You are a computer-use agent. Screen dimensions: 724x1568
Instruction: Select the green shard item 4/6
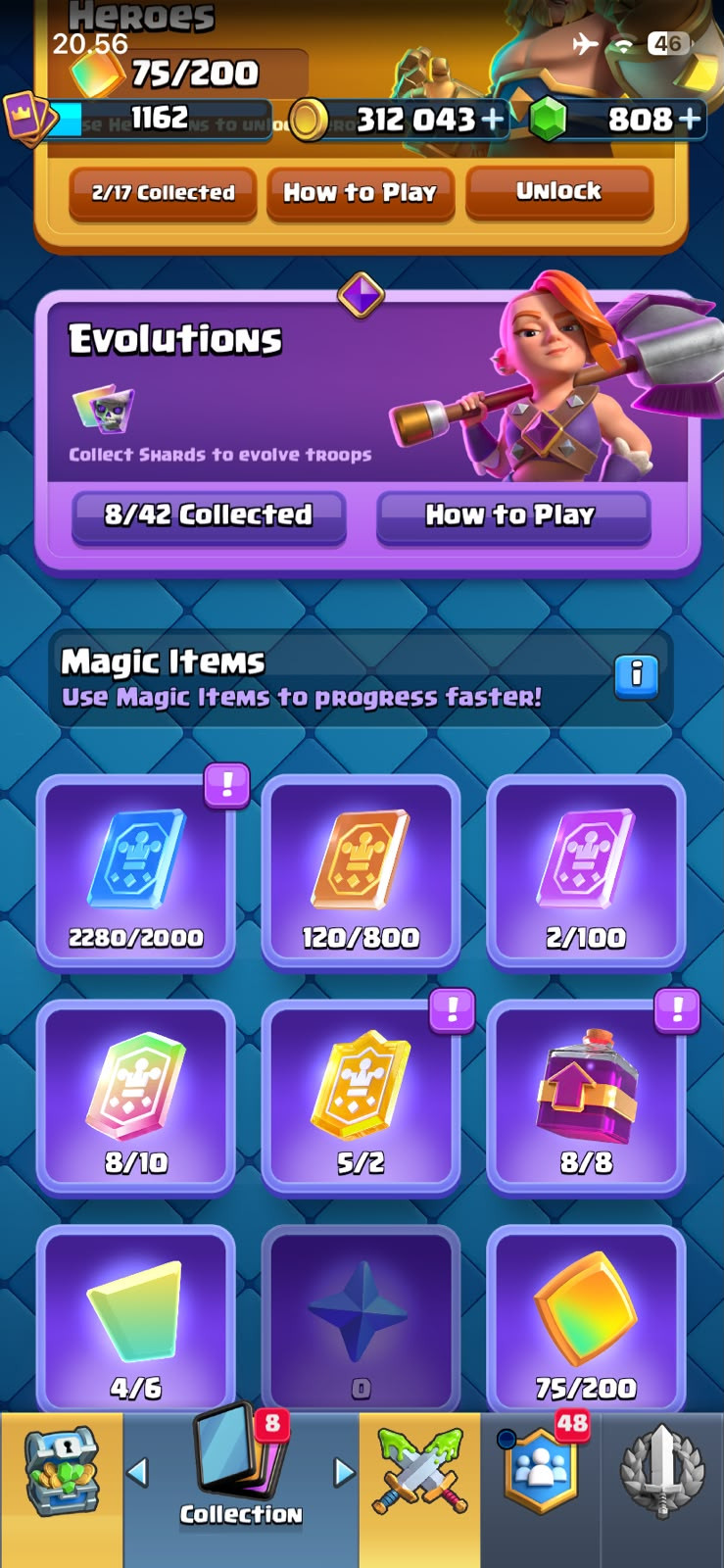pos(136,1319)
